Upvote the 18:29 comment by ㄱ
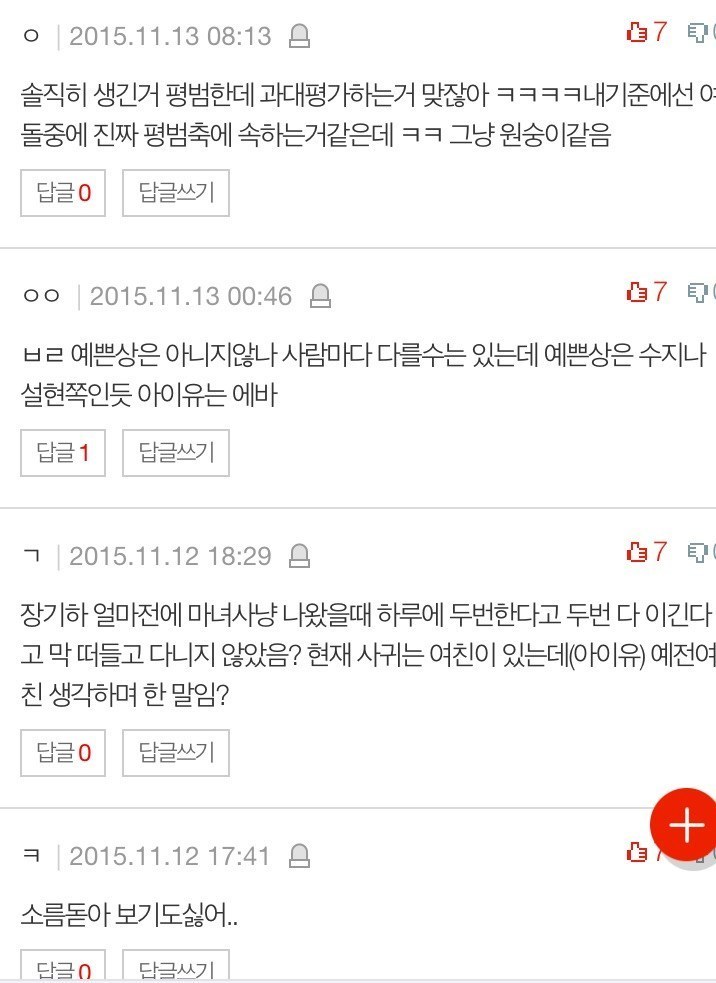The image size is (716, 983). (x=645, y=551)
